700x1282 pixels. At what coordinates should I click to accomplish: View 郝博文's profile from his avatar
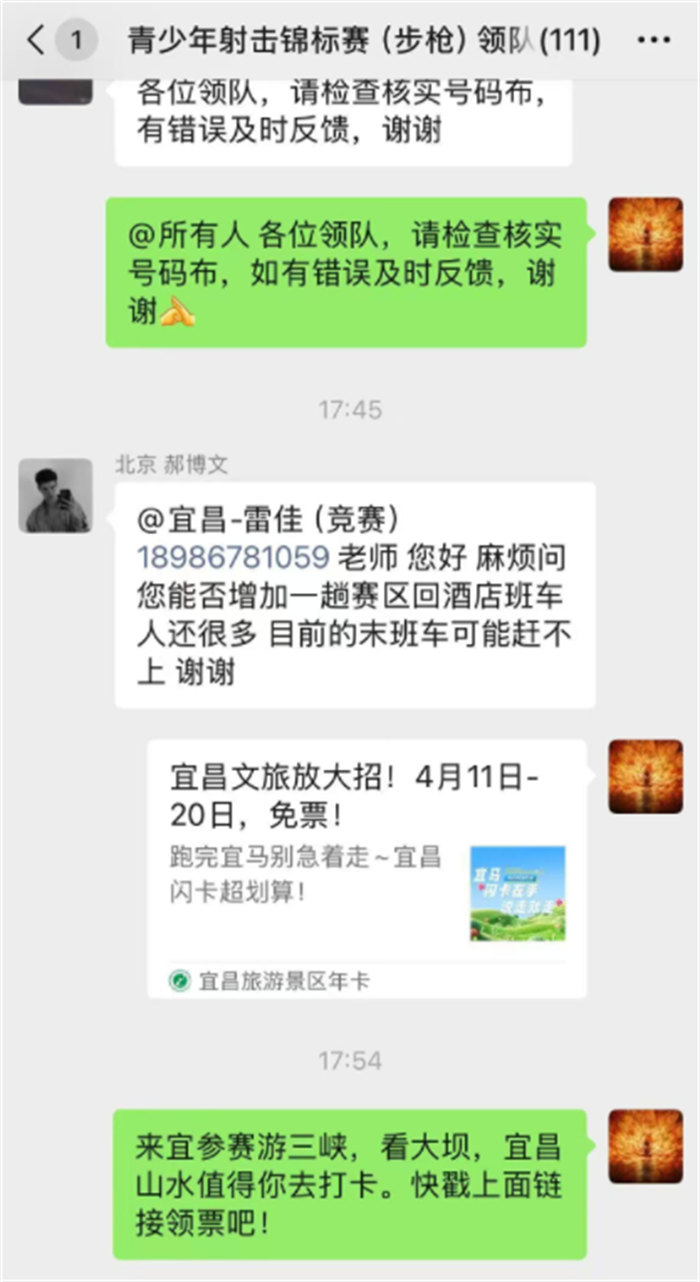[x=56, y=496]
